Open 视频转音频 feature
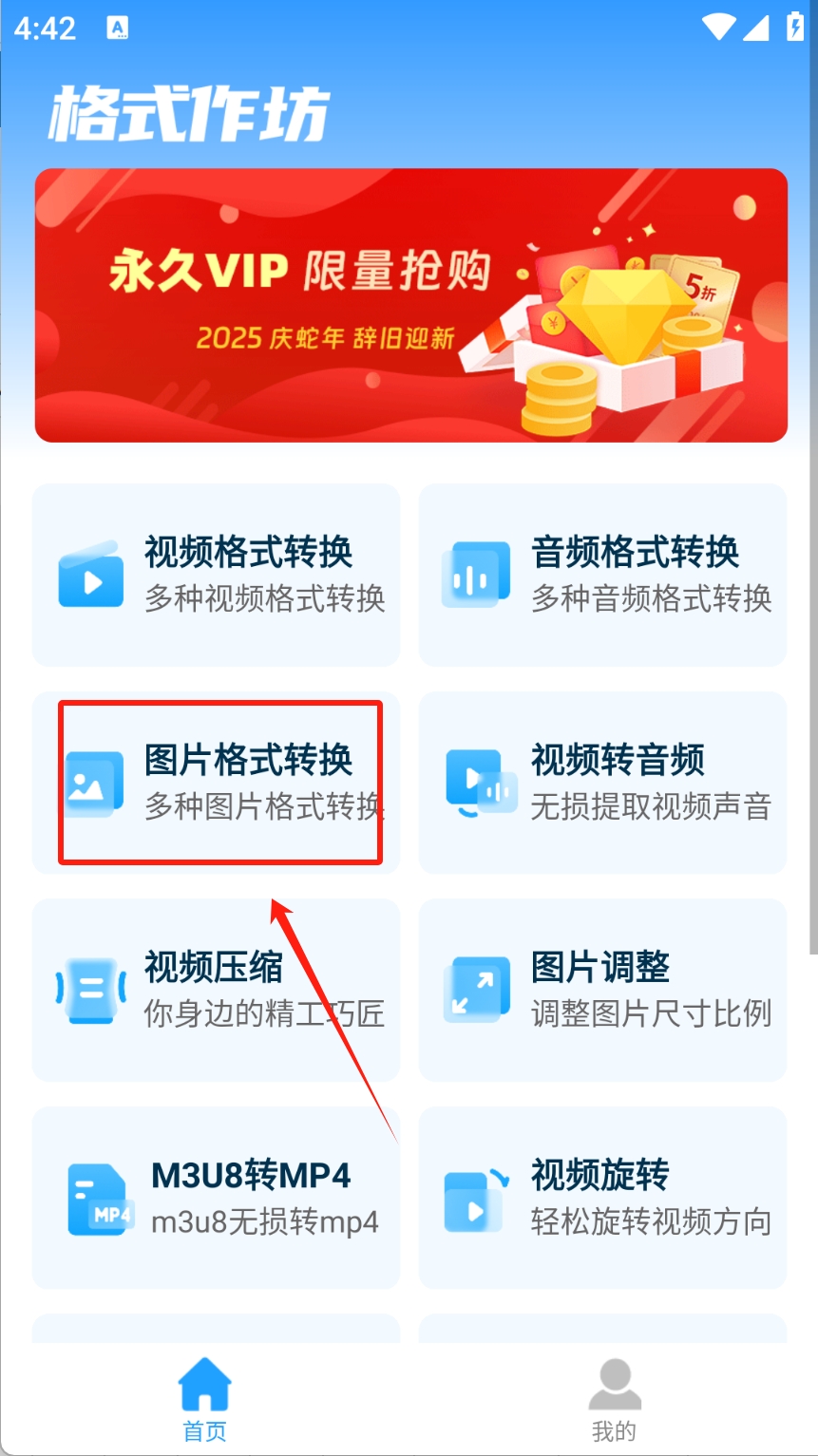The height and width of the screenshot is (1456, 818). tap(602, 783)
